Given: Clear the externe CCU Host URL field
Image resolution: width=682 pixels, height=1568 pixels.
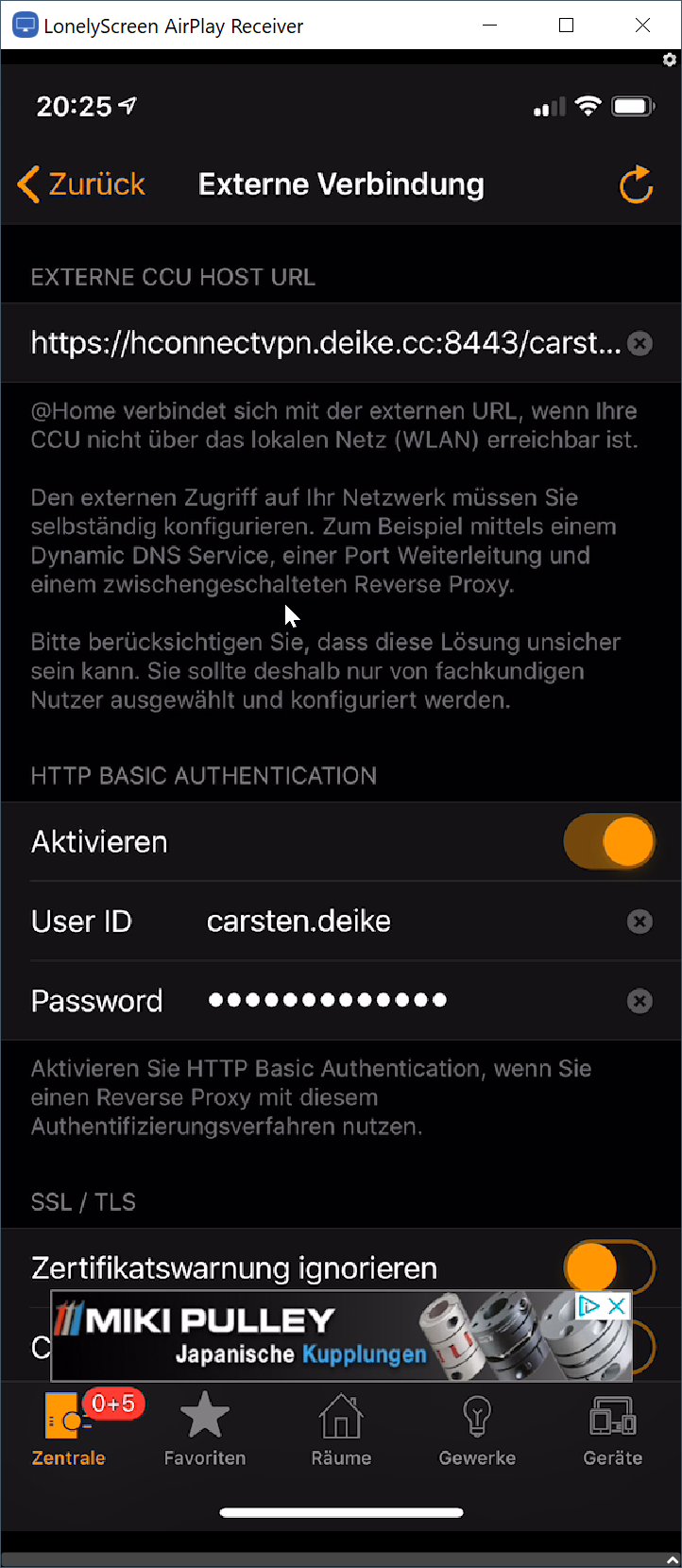Looking at the screenshot, I should tap(639, 343).
